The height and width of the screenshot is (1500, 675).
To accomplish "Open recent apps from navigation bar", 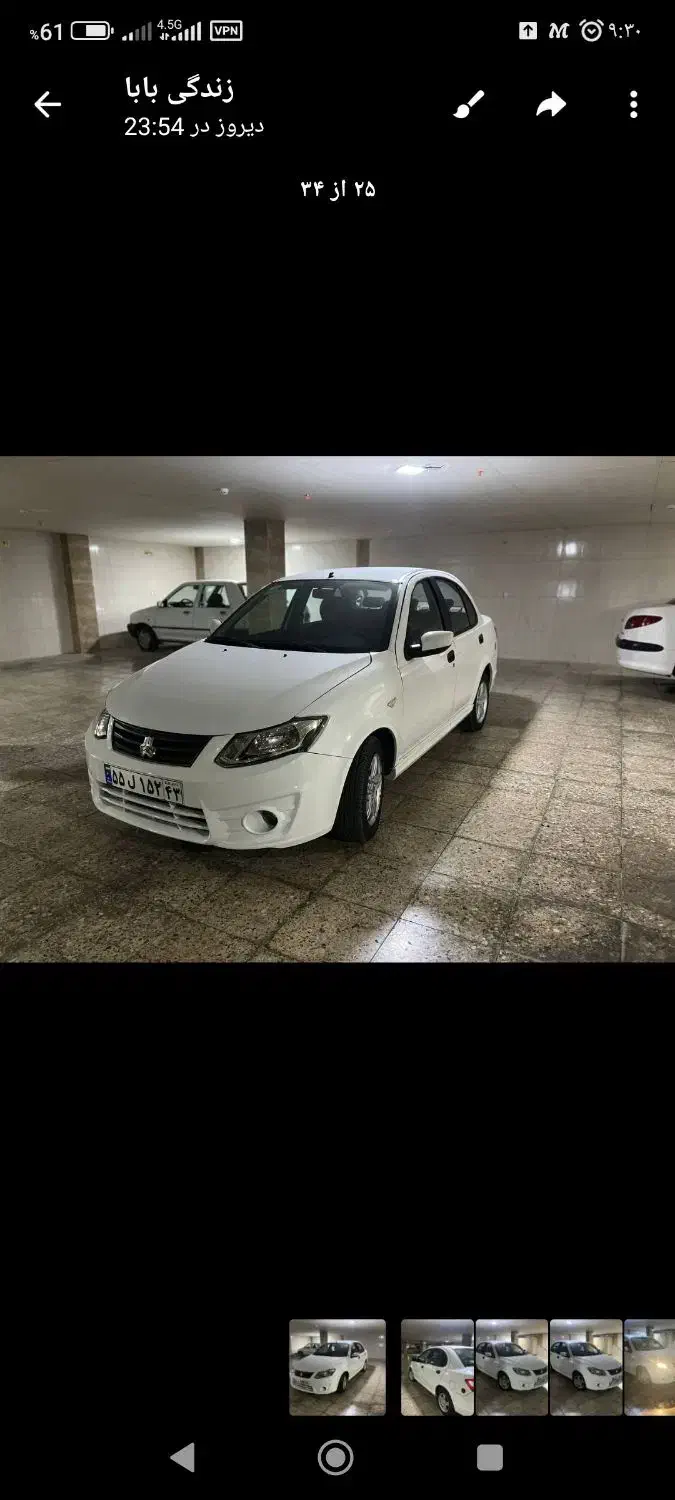I will click(489, 1457).
